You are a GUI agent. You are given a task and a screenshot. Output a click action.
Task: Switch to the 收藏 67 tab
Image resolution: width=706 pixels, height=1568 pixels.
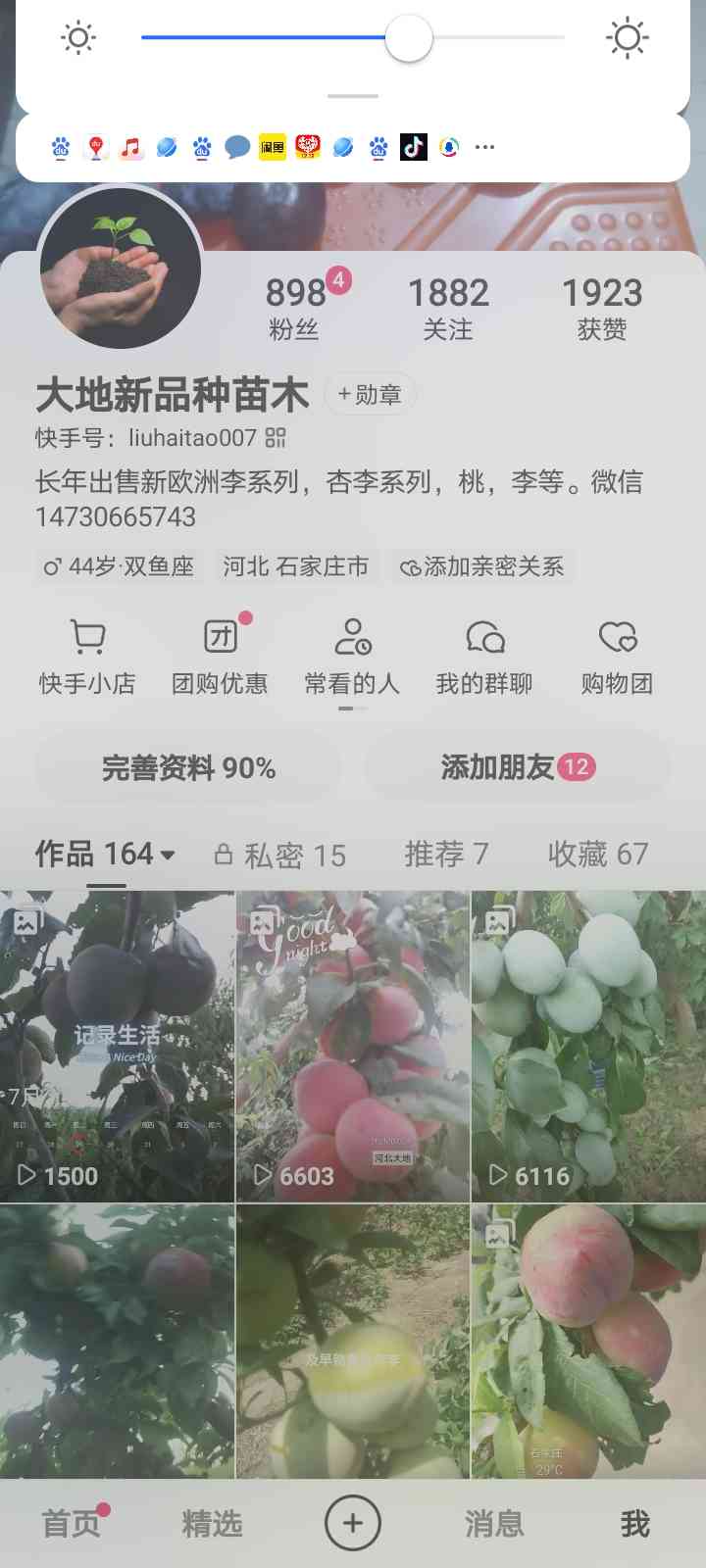pos(598,854)
